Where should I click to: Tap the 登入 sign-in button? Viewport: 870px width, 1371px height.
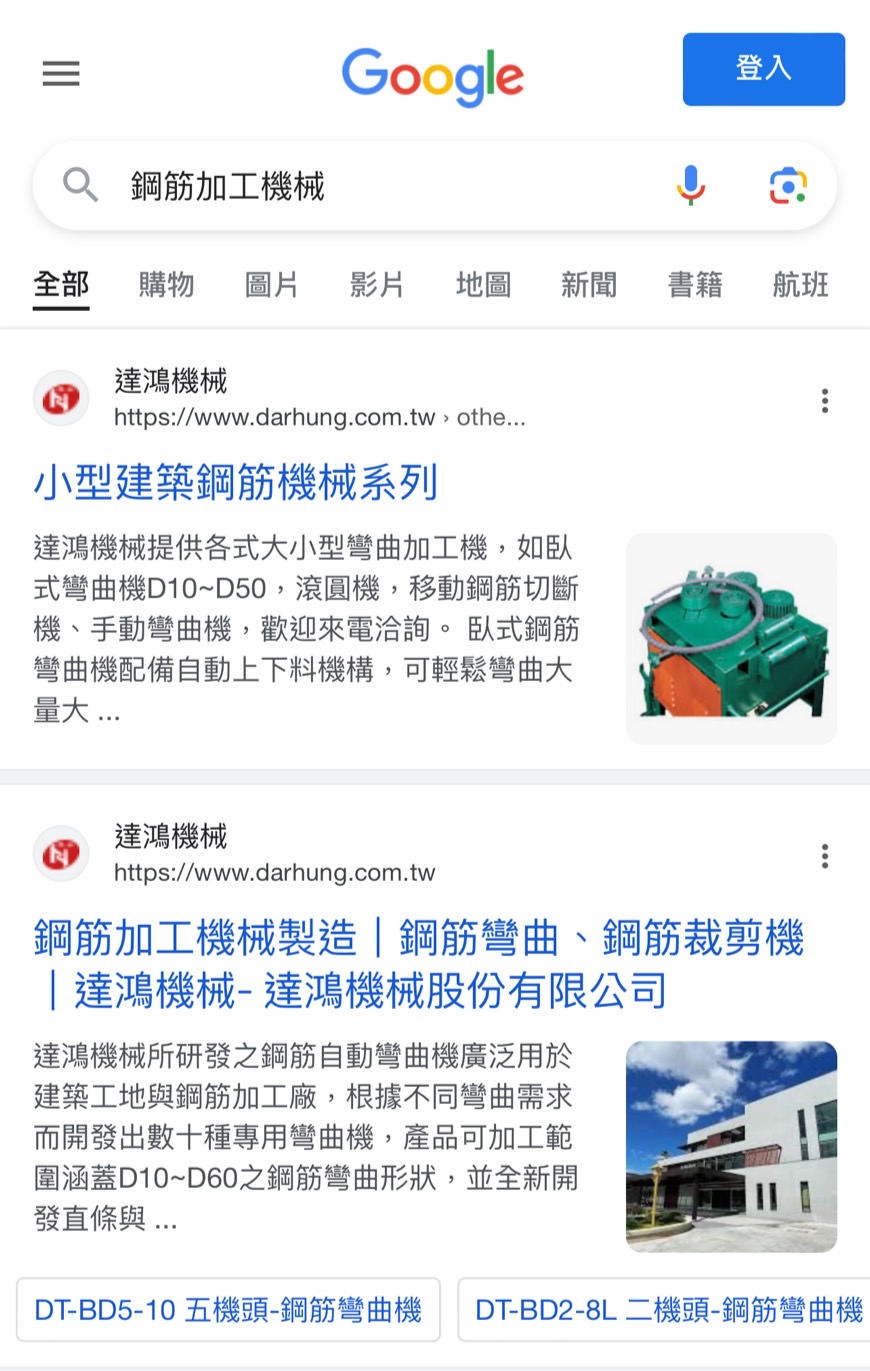pyautogui.click(x=763, y=69)
